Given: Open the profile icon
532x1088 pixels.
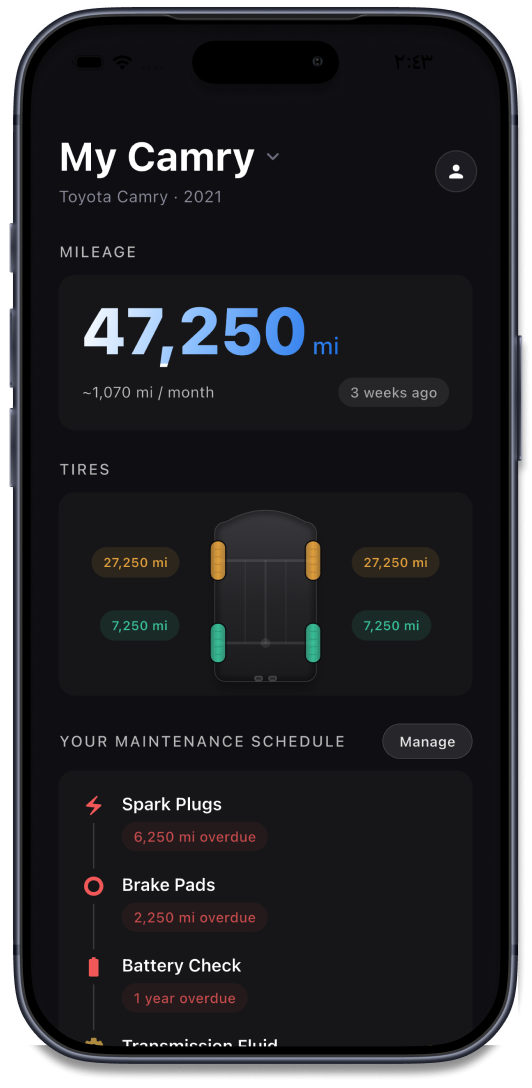Looking at the screenshot, I should (456, 171).
